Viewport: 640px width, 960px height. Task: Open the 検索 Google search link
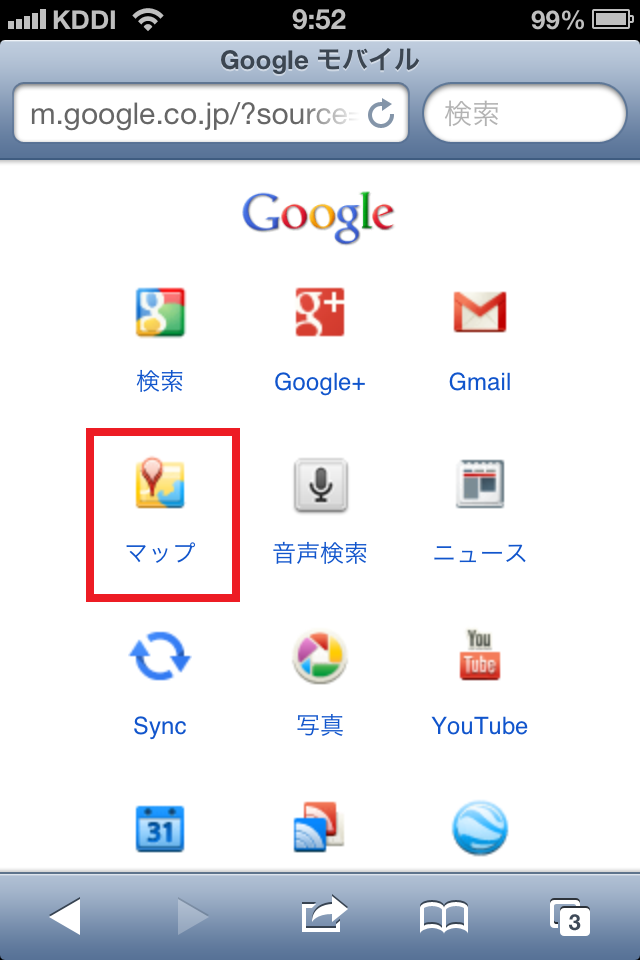(x=160, y=339)
